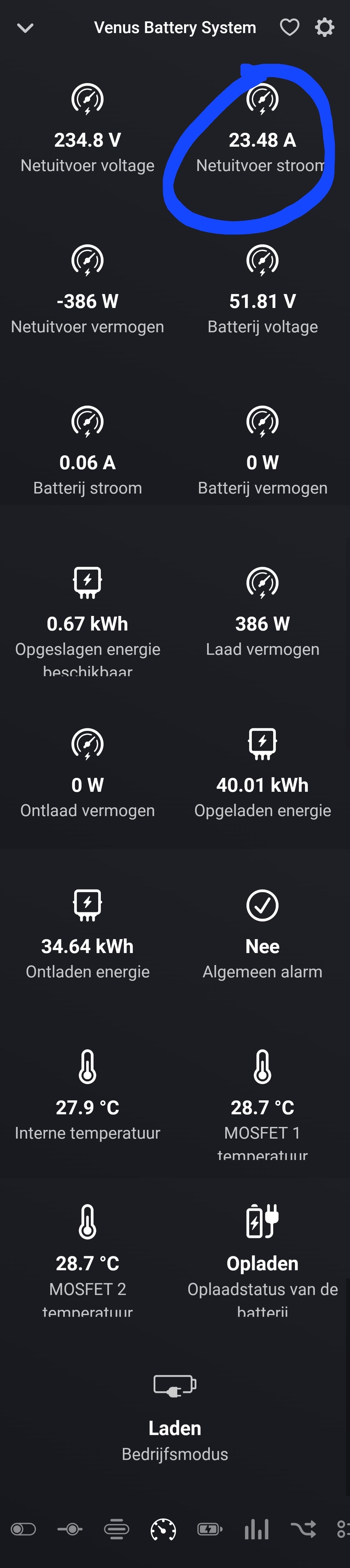Switch to the slider control tab
350x1568 pixels.
click(70, 1528)
